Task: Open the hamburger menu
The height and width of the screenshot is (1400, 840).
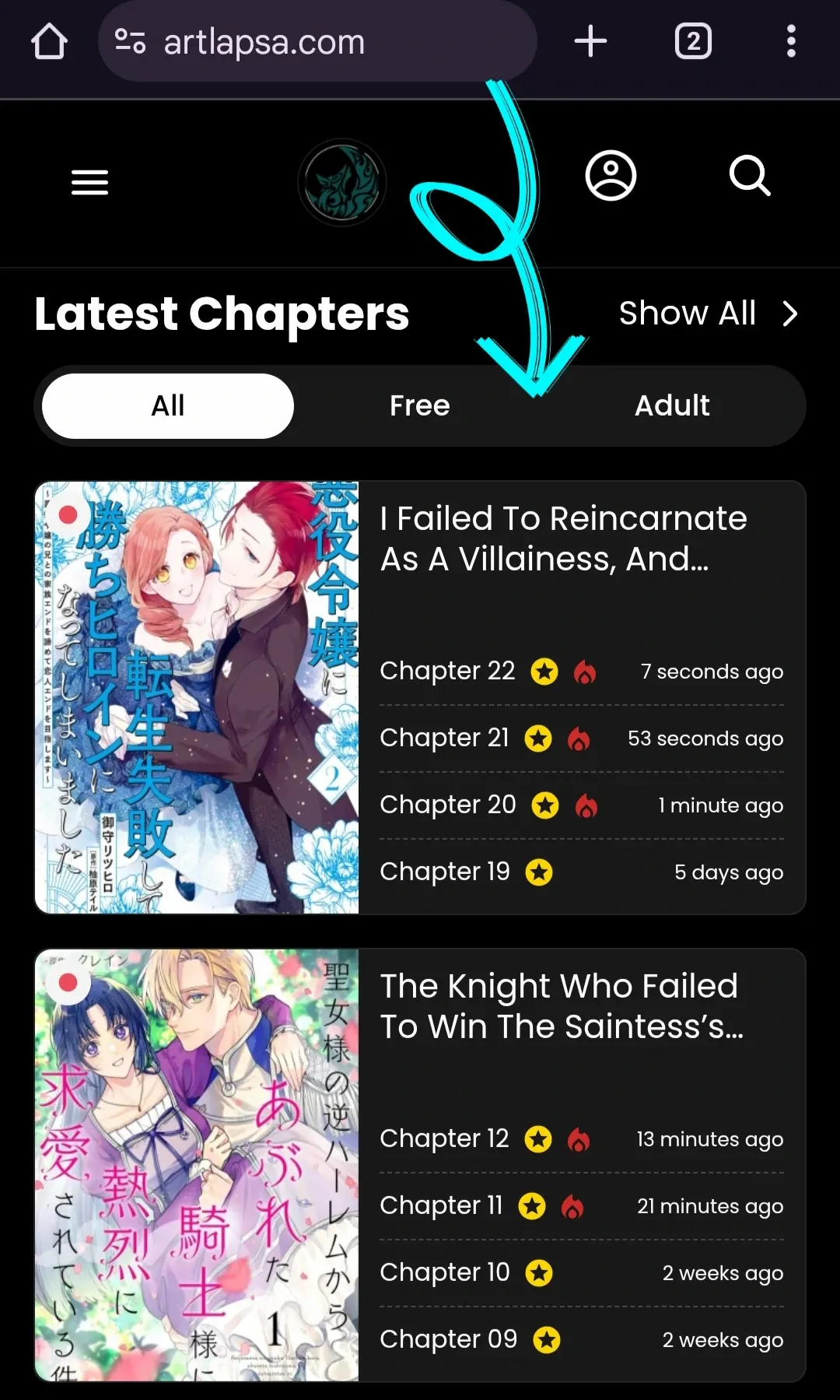Action: pos(89,182)
